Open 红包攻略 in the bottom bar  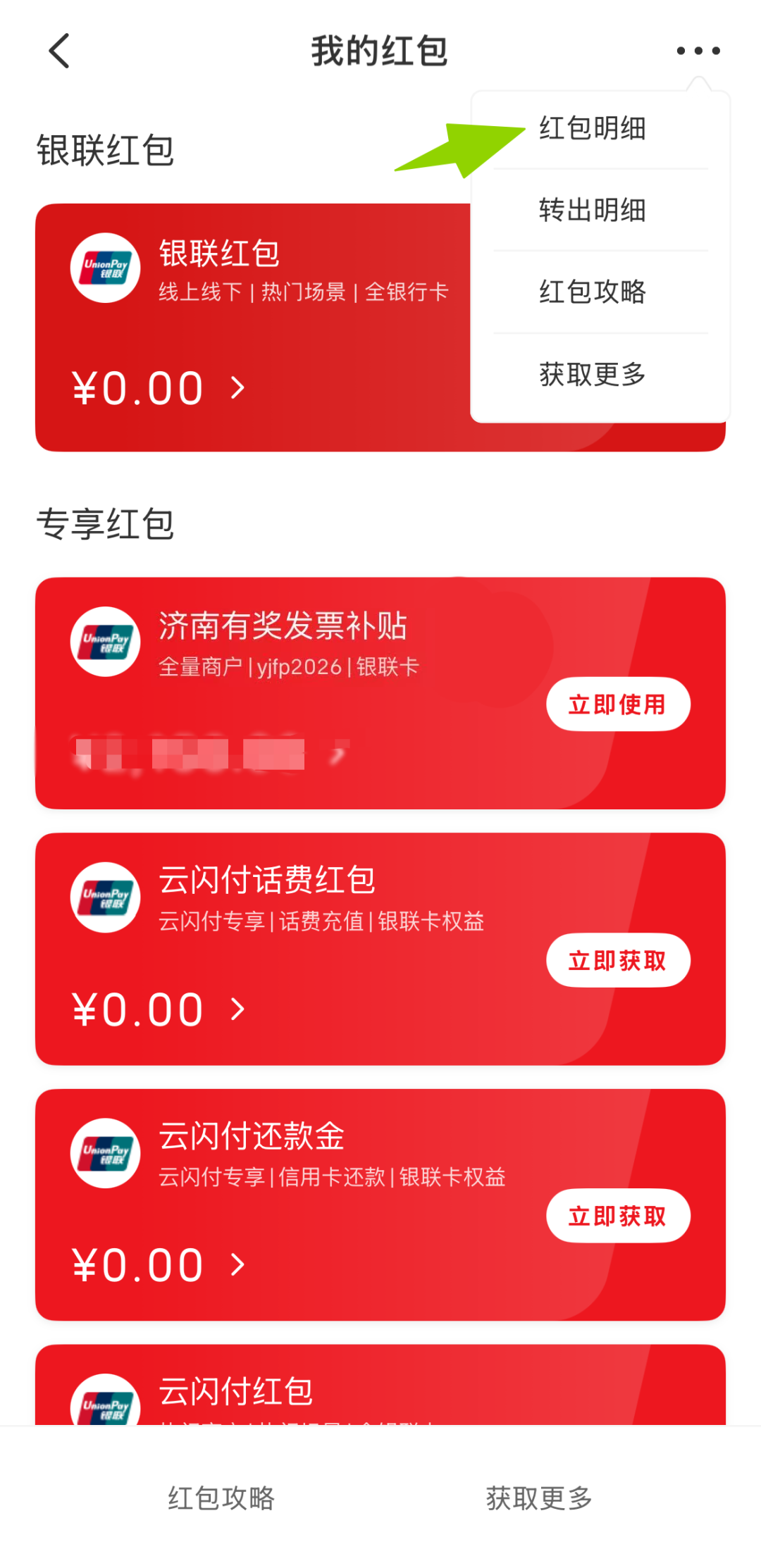221,1498
